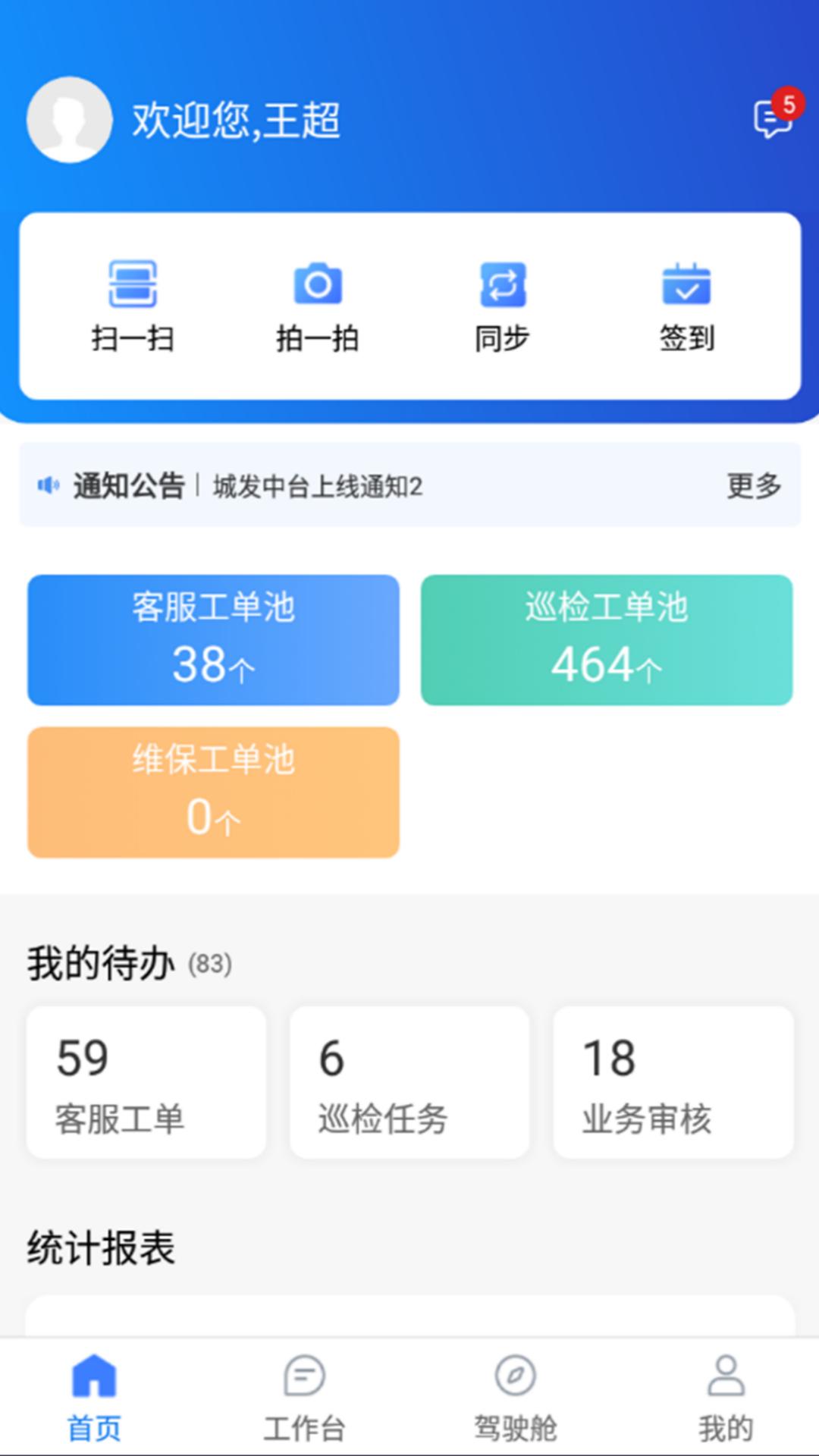The image size is (819, 1456).
Task: Open the 巡检工单池 card showing 464
Action: pos(607,639)
